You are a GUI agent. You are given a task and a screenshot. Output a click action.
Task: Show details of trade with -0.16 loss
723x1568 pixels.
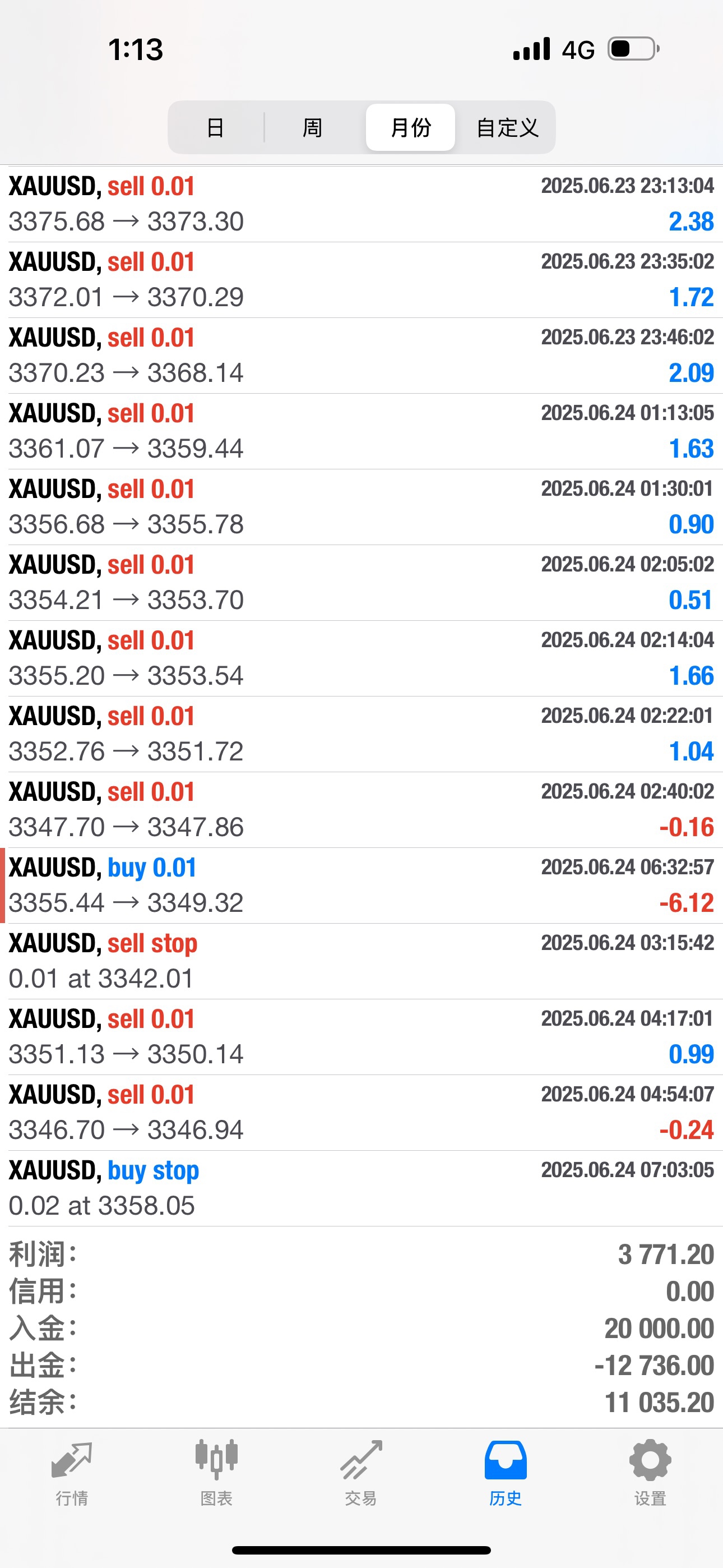(x=361, y=810)
